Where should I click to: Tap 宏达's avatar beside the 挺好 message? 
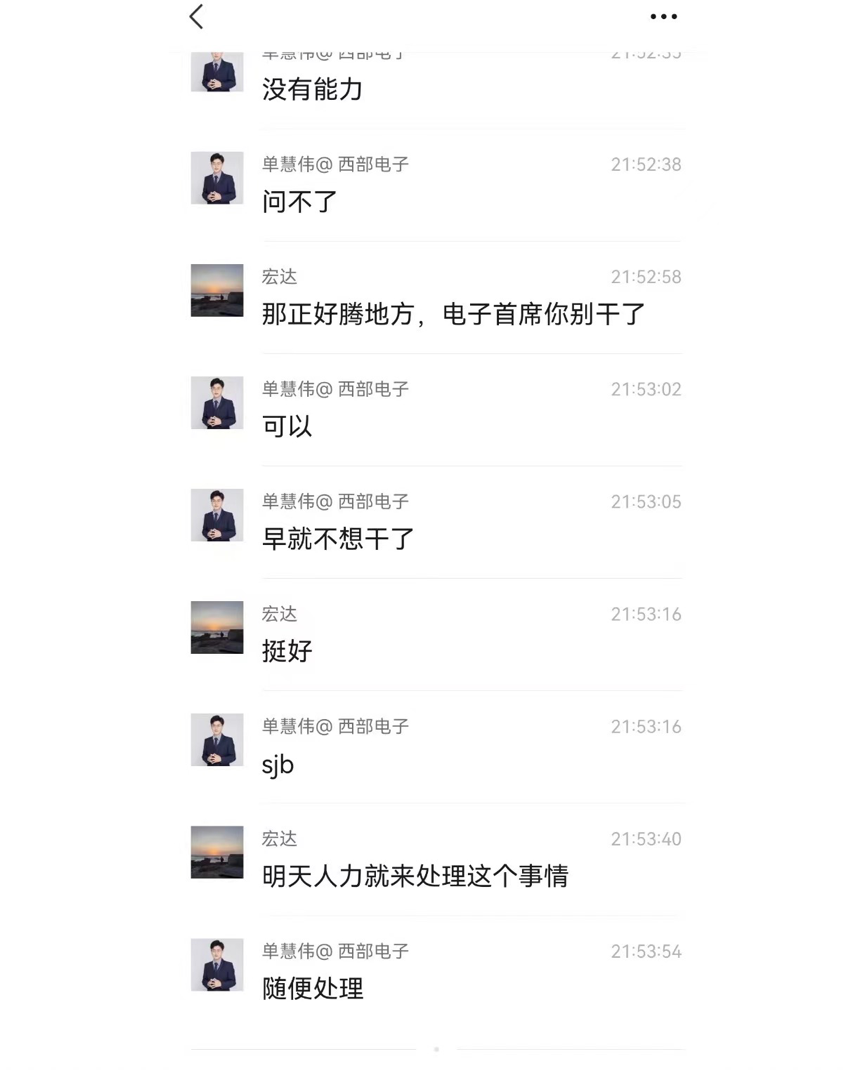(x=217, y=628)
